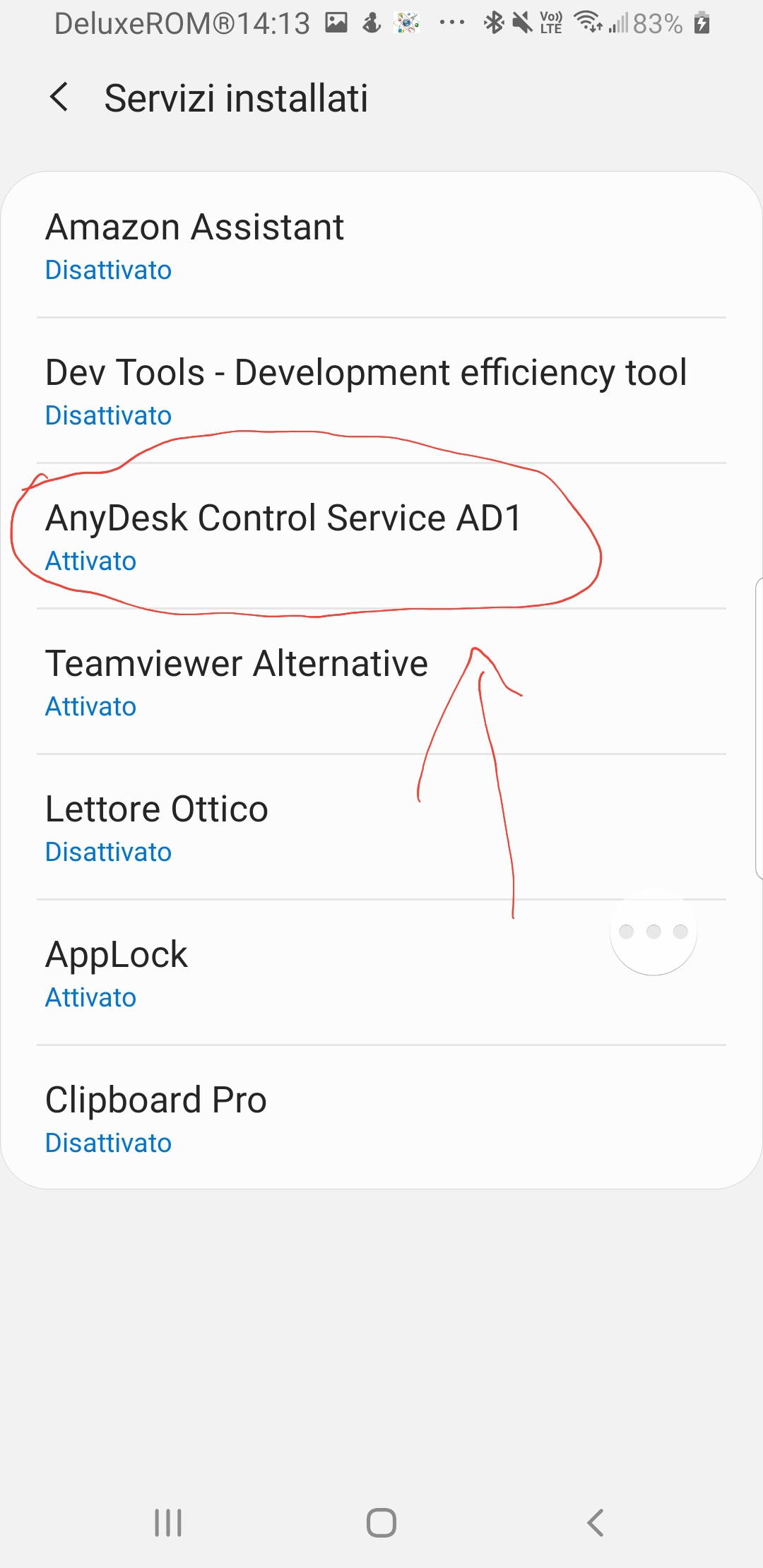Open recent apps from navigation bar
This screenshot has height=1568, width=763.
168,1523
